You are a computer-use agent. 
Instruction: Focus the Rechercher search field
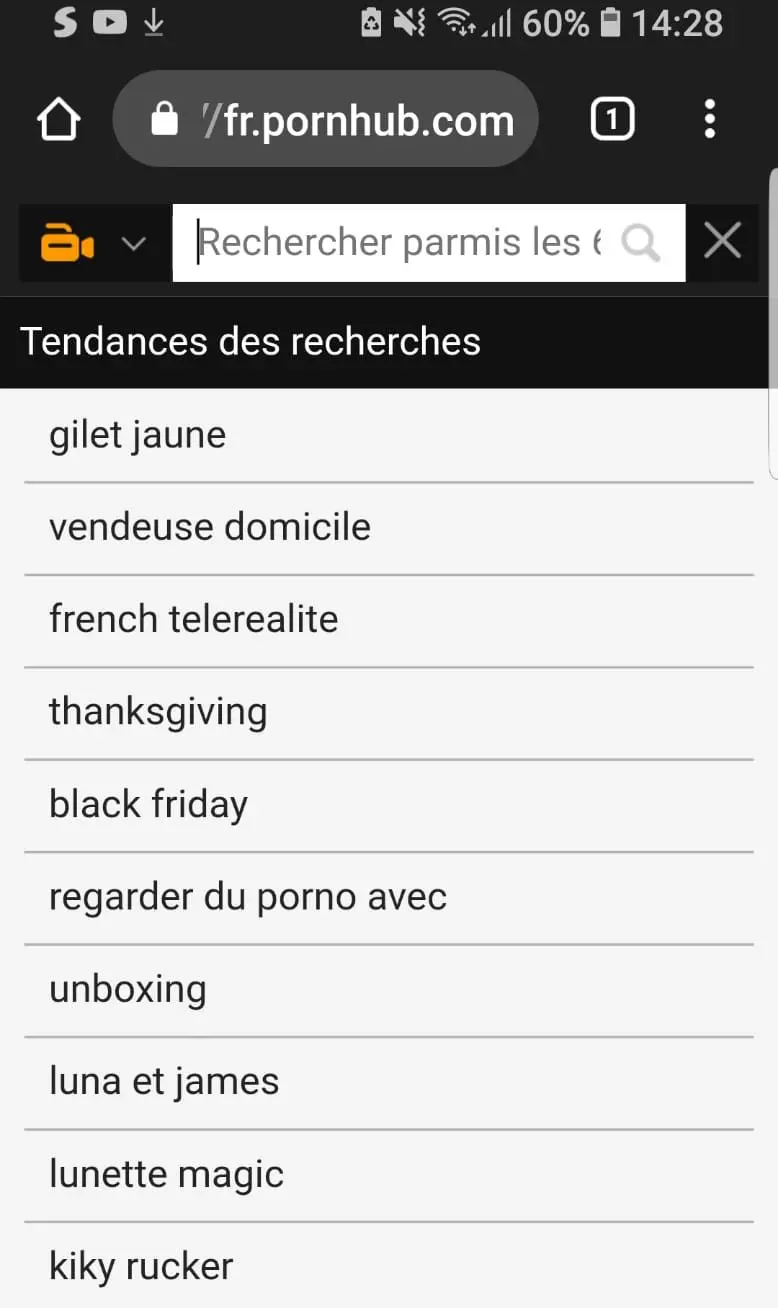pos(400,243)
